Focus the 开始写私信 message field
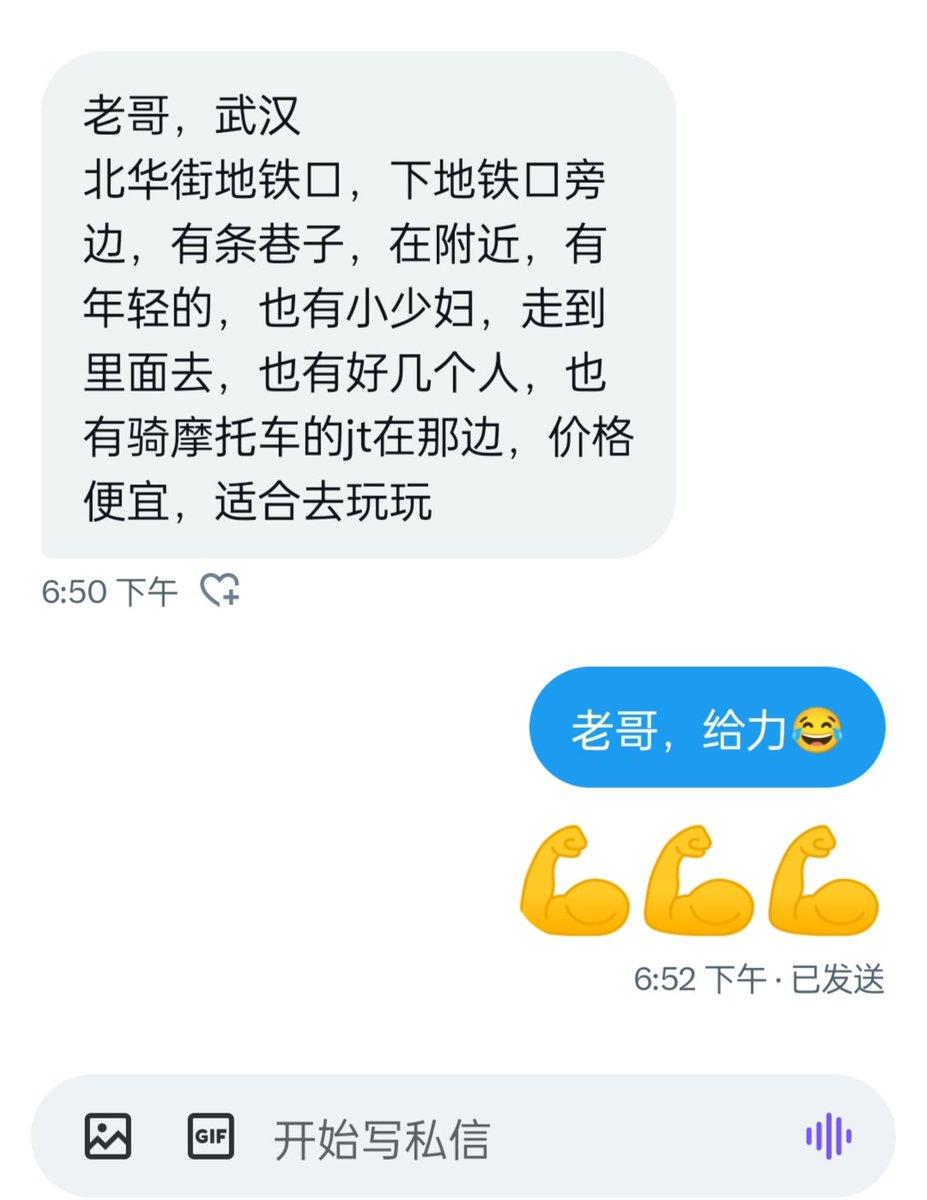 tap(500, 1138)
